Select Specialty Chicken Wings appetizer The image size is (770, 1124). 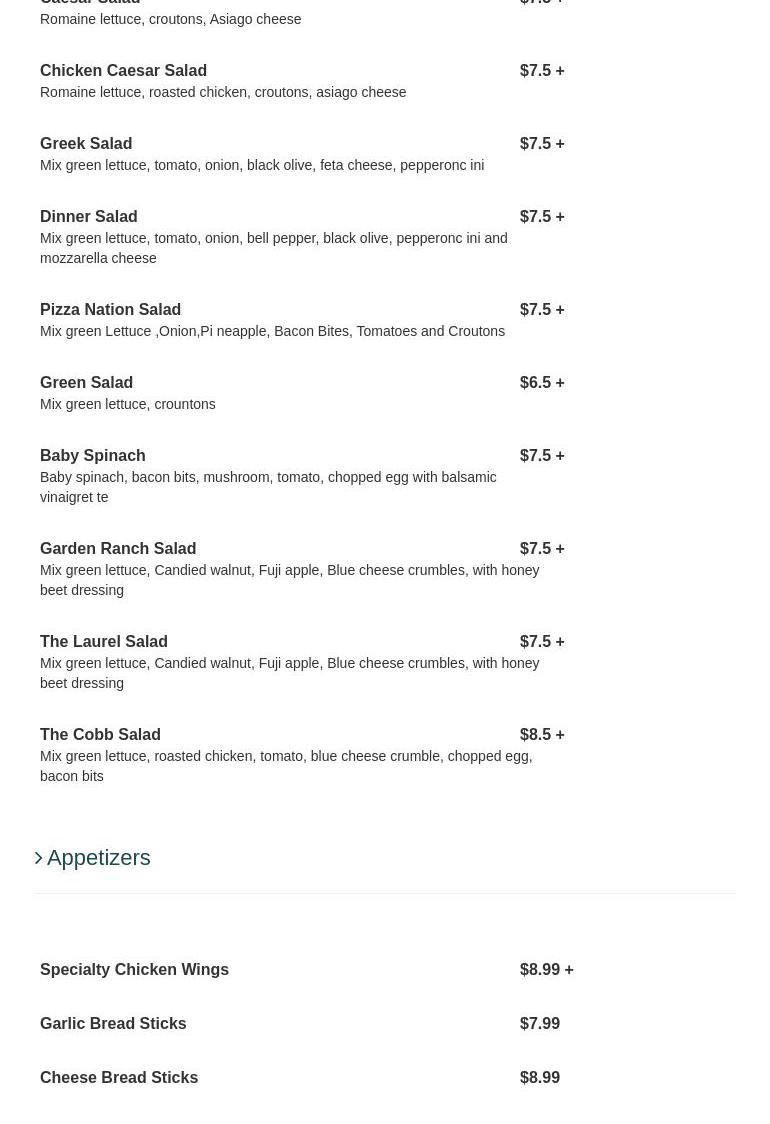(134, 970)
